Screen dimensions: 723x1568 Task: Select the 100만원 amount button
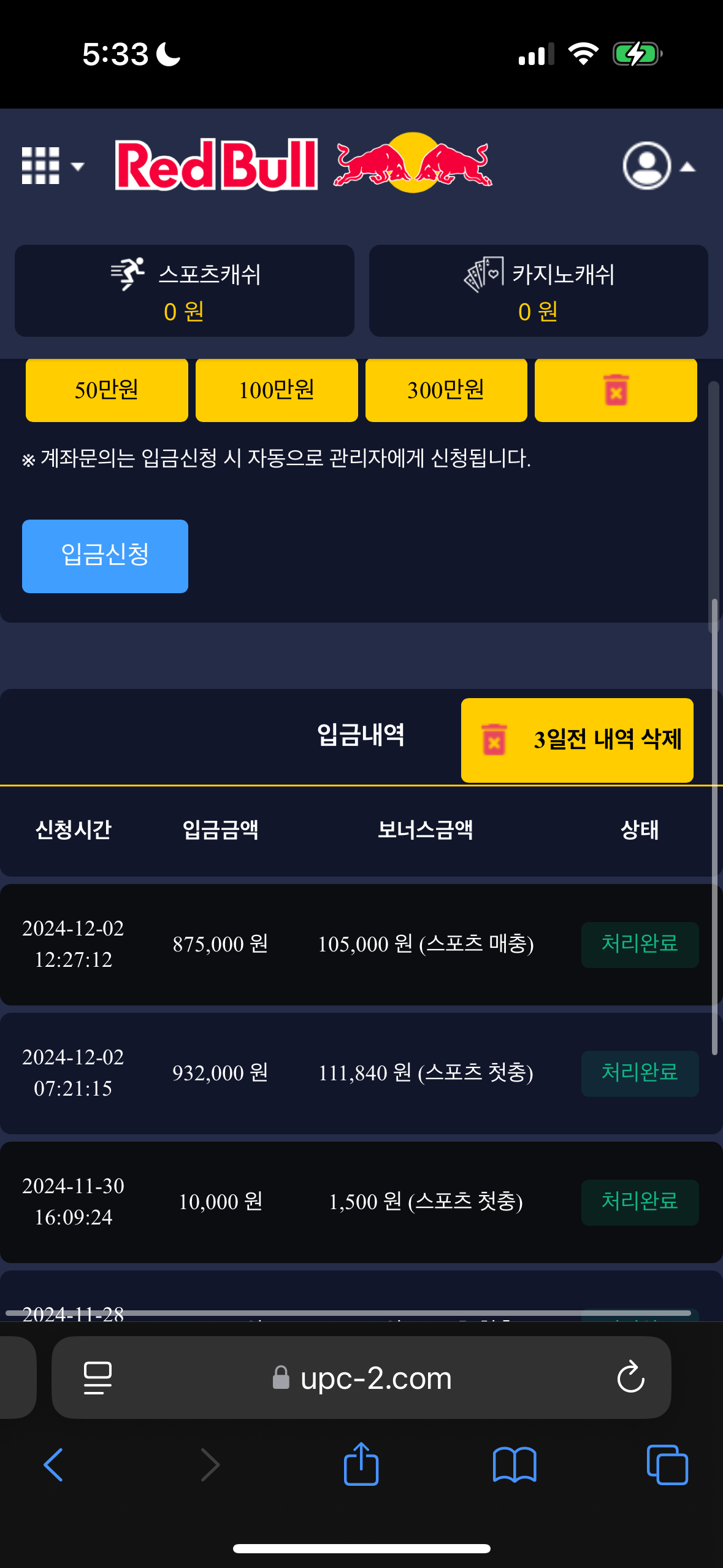(x=277, y=390)
